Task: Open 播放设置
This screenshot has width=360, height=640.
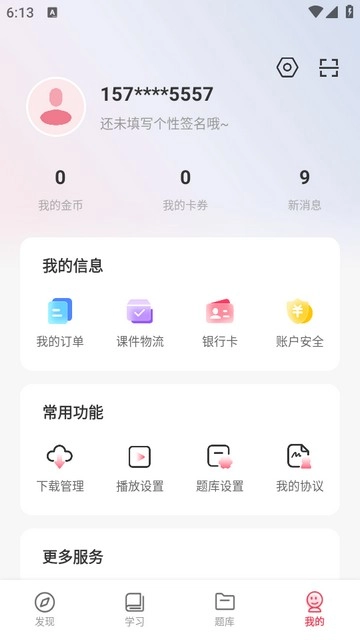Action: point(140,468)
